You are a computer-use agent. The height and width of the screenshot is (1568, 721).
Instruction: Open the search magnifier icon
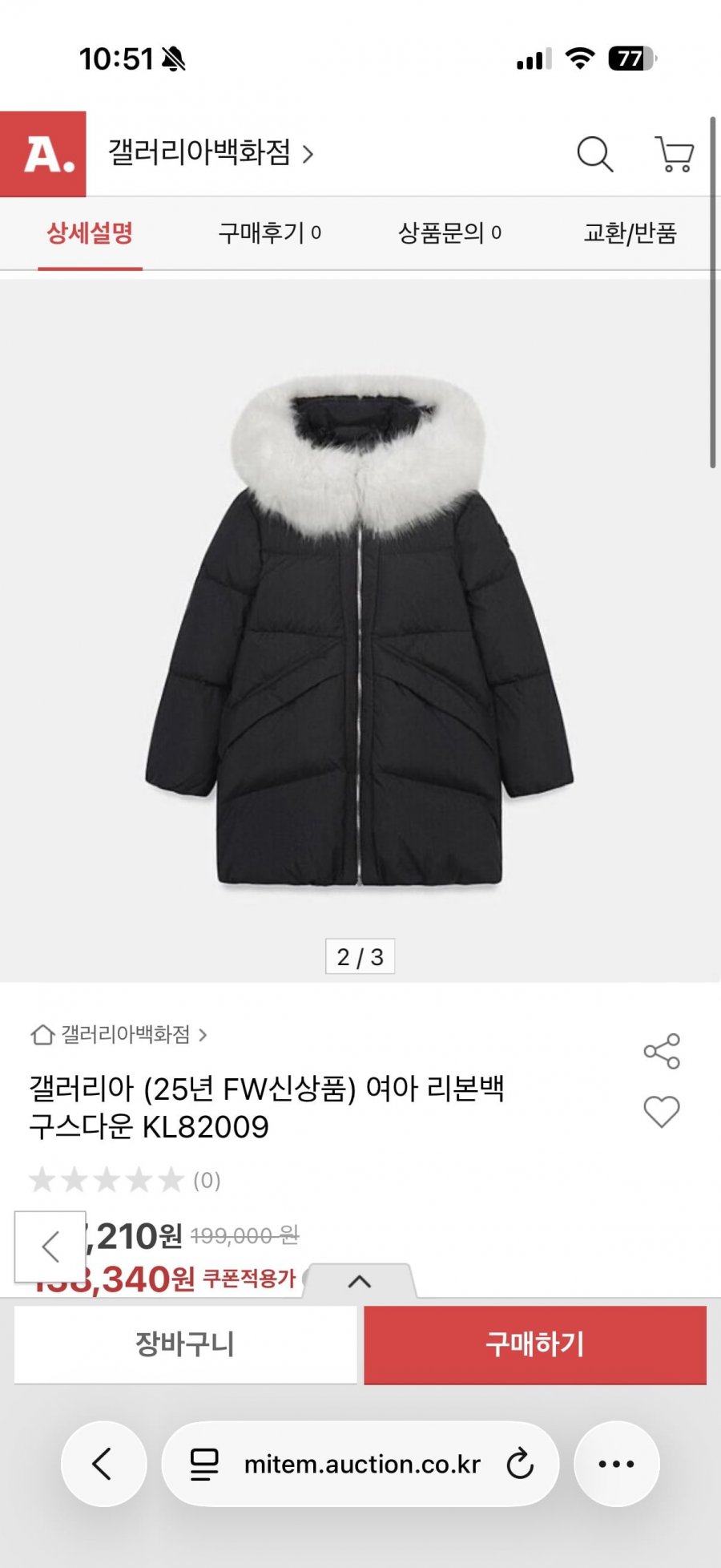tap(594, 154)
